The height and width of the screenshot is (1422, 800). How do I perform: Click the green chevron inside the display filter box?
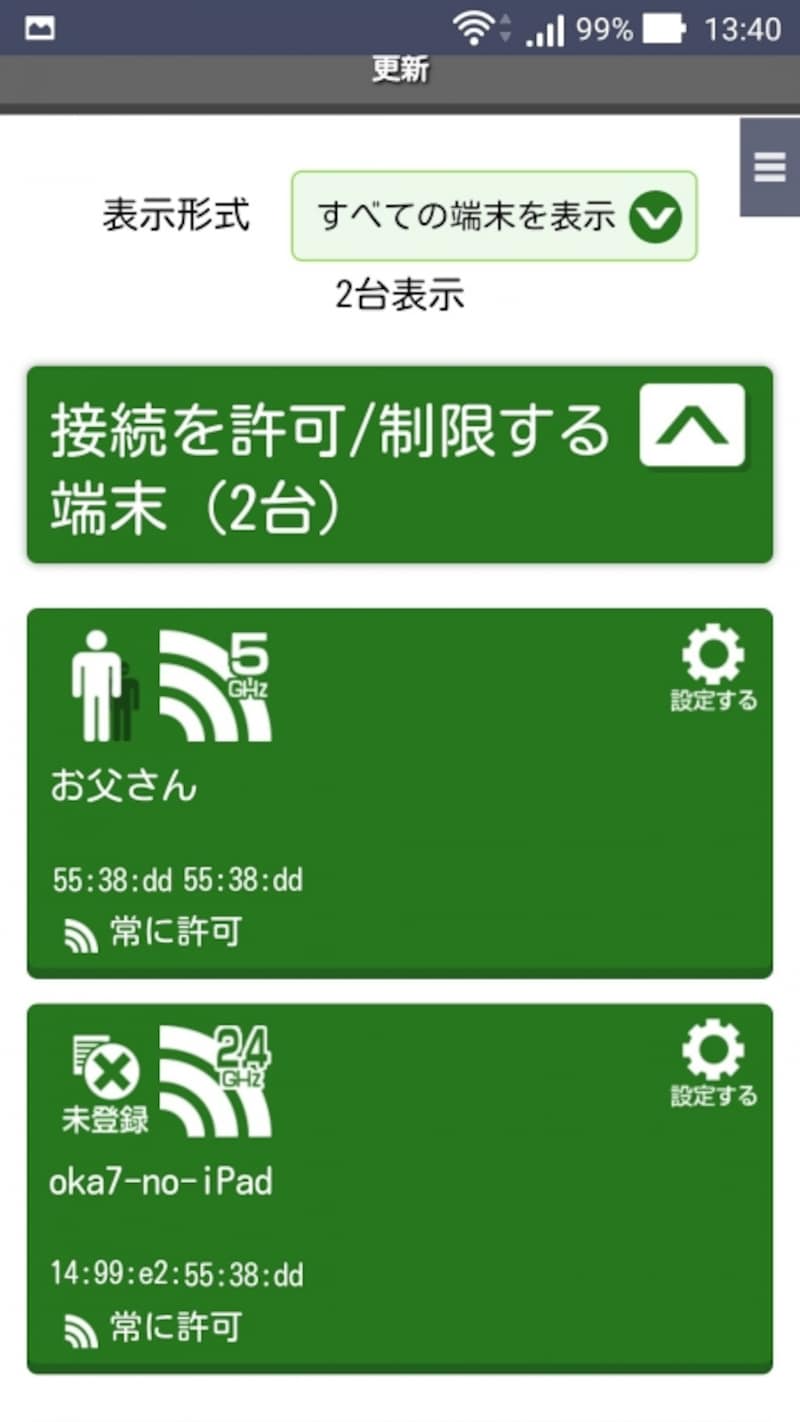point(657,216)
